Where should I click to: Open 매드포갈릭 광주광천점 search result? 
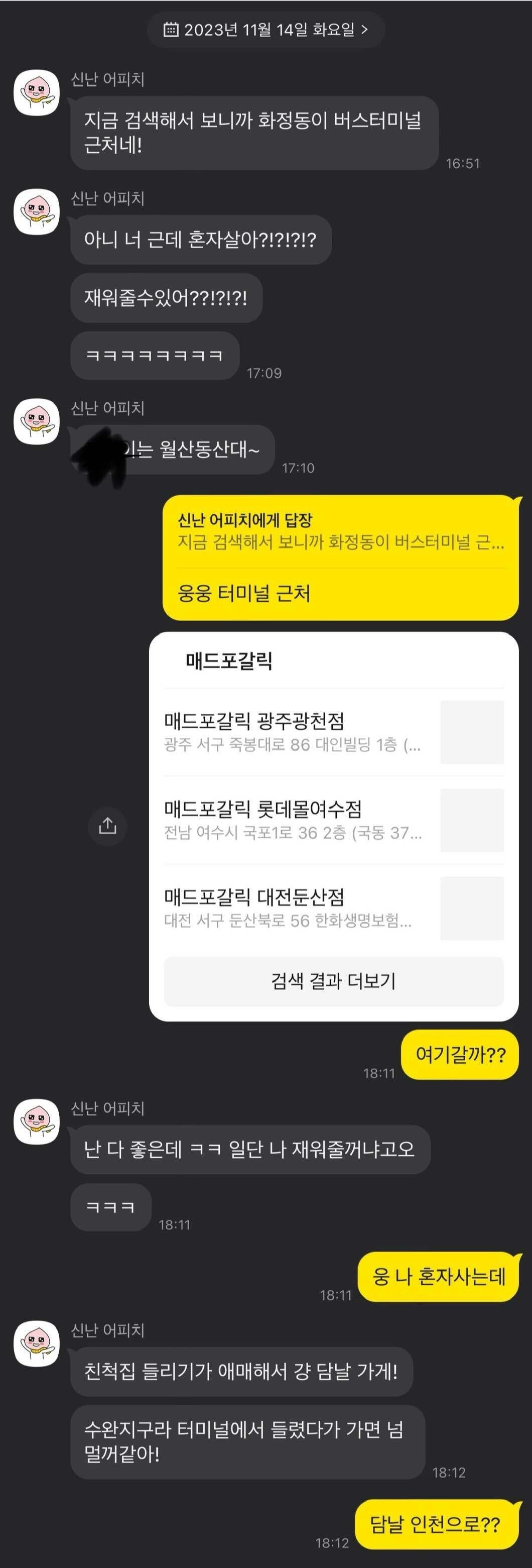point(333,732)
